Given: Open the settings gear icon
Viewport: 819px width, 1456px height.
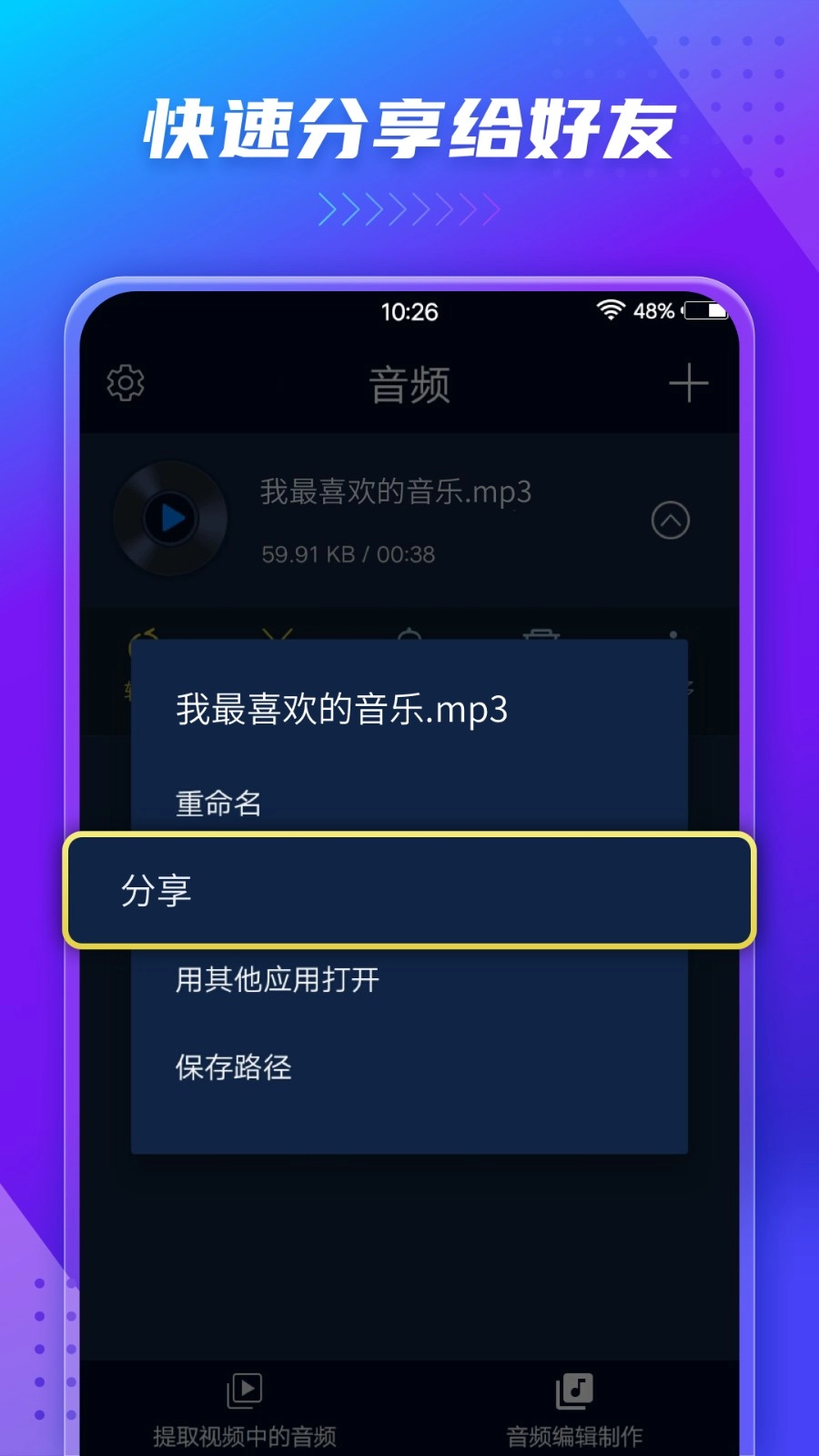Looking at the screenshot, I should 126,383.
